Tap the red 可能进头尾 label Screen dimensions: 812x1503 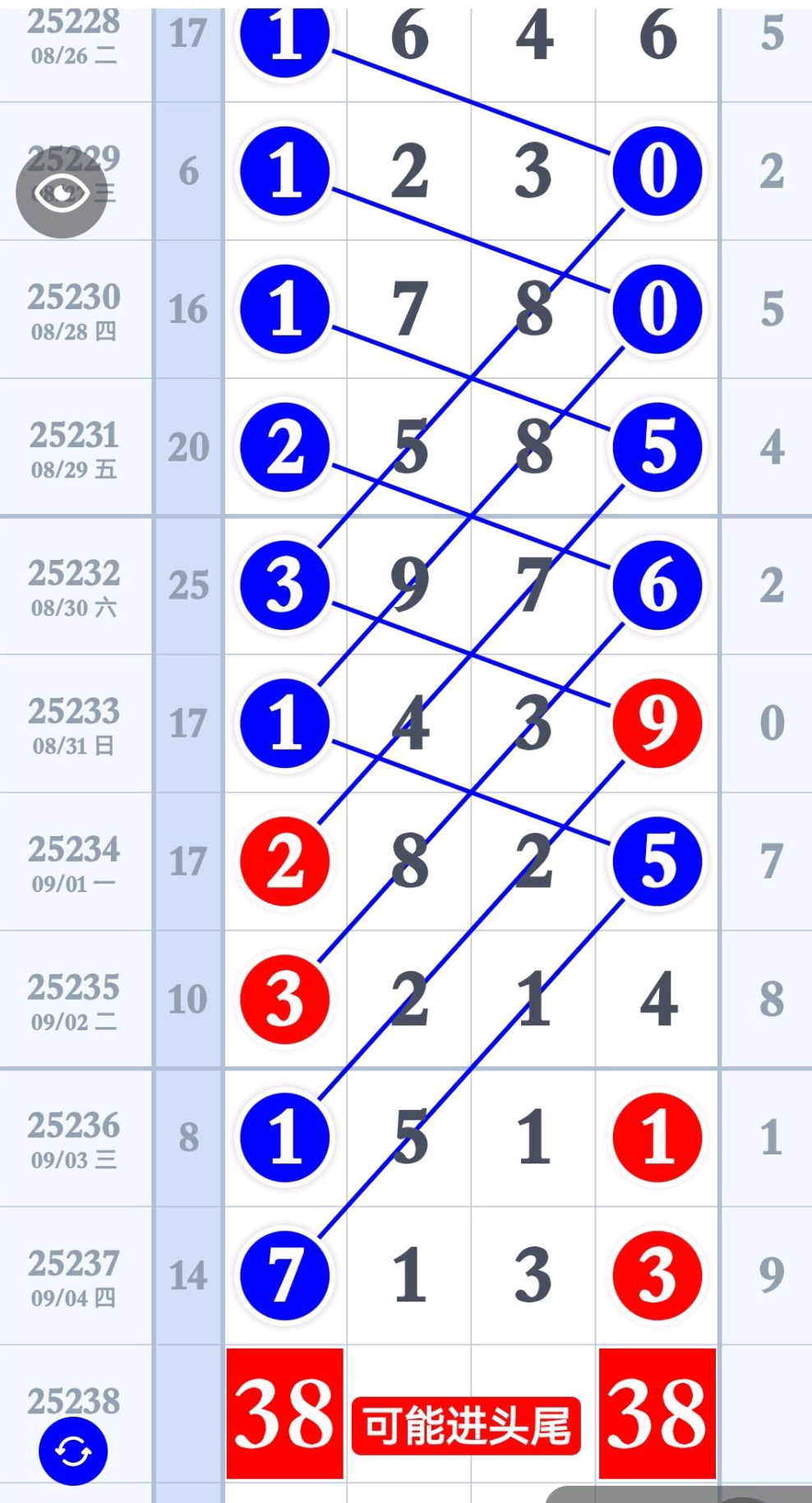click(467, 1426)
